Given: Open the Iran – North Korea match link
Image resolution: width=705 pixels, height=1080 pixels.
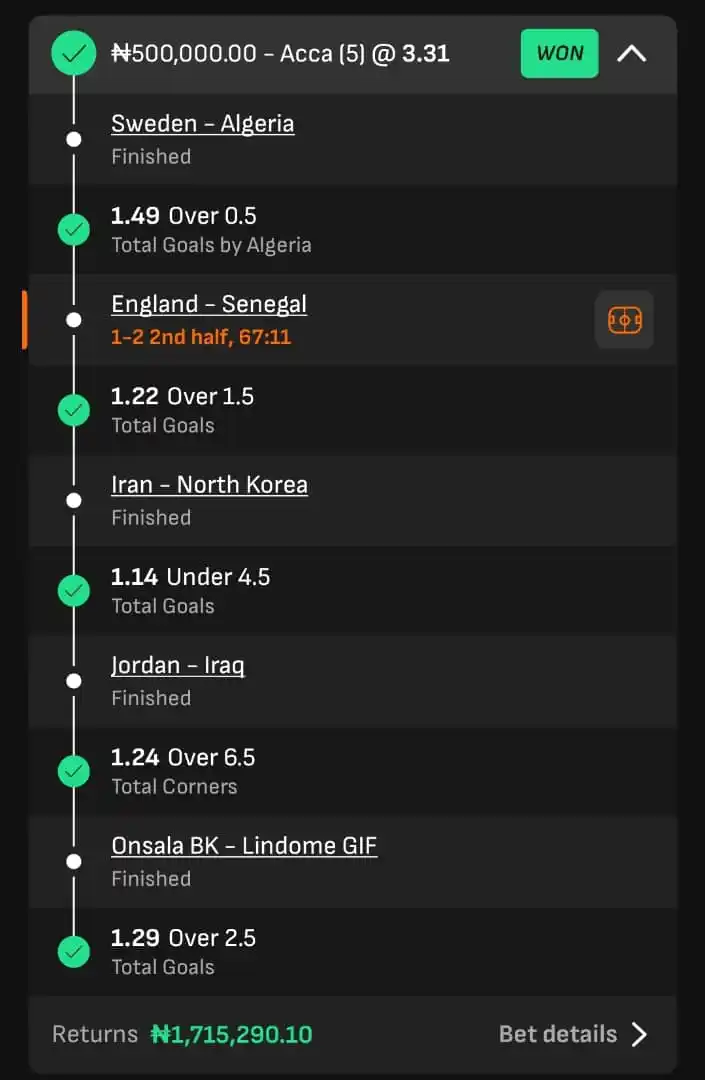Looking at the screenshot, I should [x=209, y=485].
